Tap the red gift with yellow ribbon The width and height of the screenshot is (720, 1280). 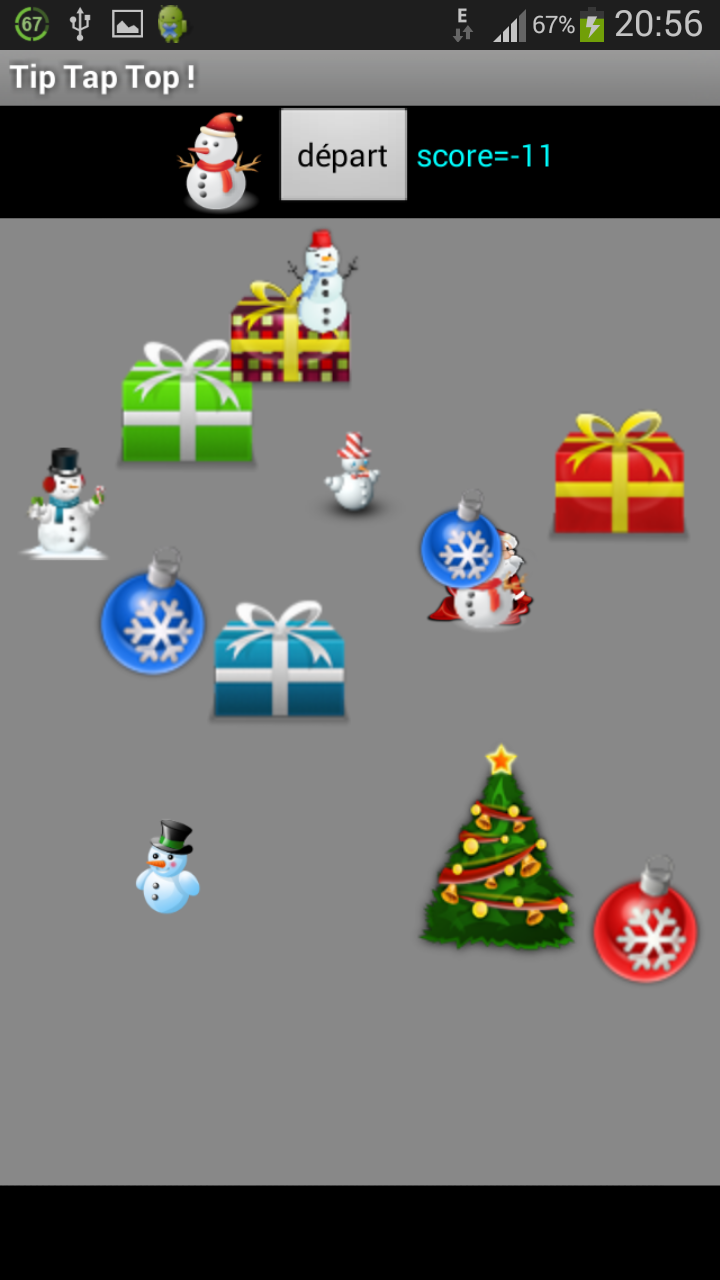click(x=619, y=480)
